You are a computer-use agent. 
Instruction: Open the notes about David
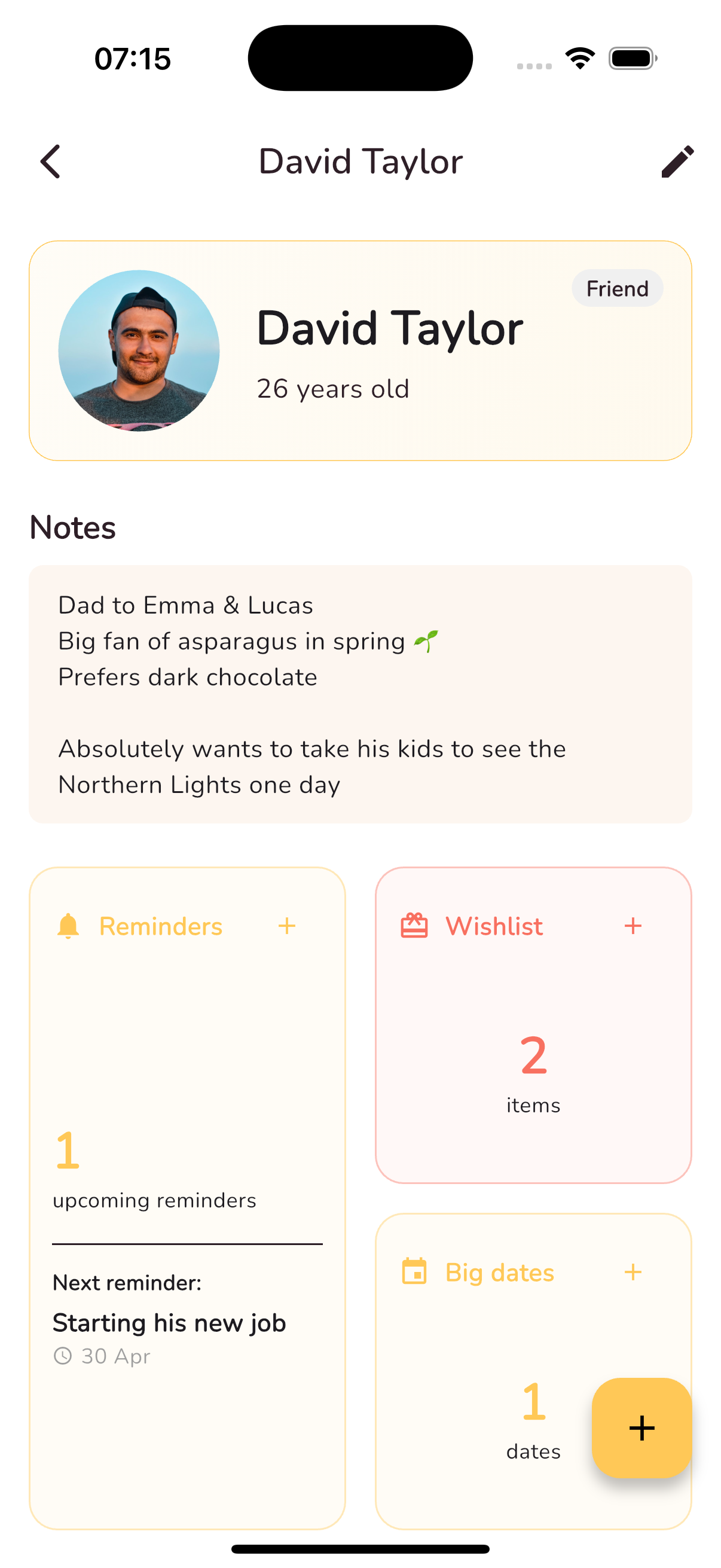[x=360, y=694]
